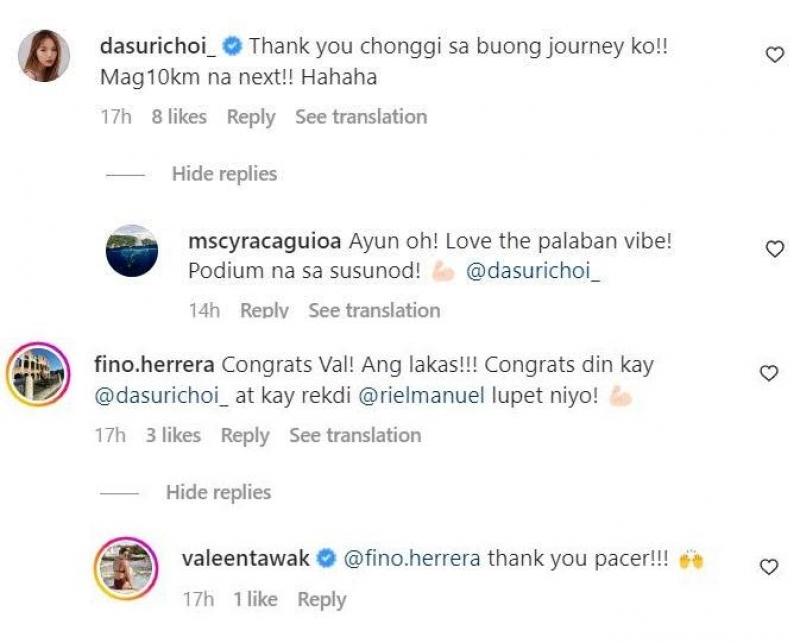Reply to dasurichoi_'s comment
The width and height of the screenshot is (800, 643).
(x=250, y=117)
